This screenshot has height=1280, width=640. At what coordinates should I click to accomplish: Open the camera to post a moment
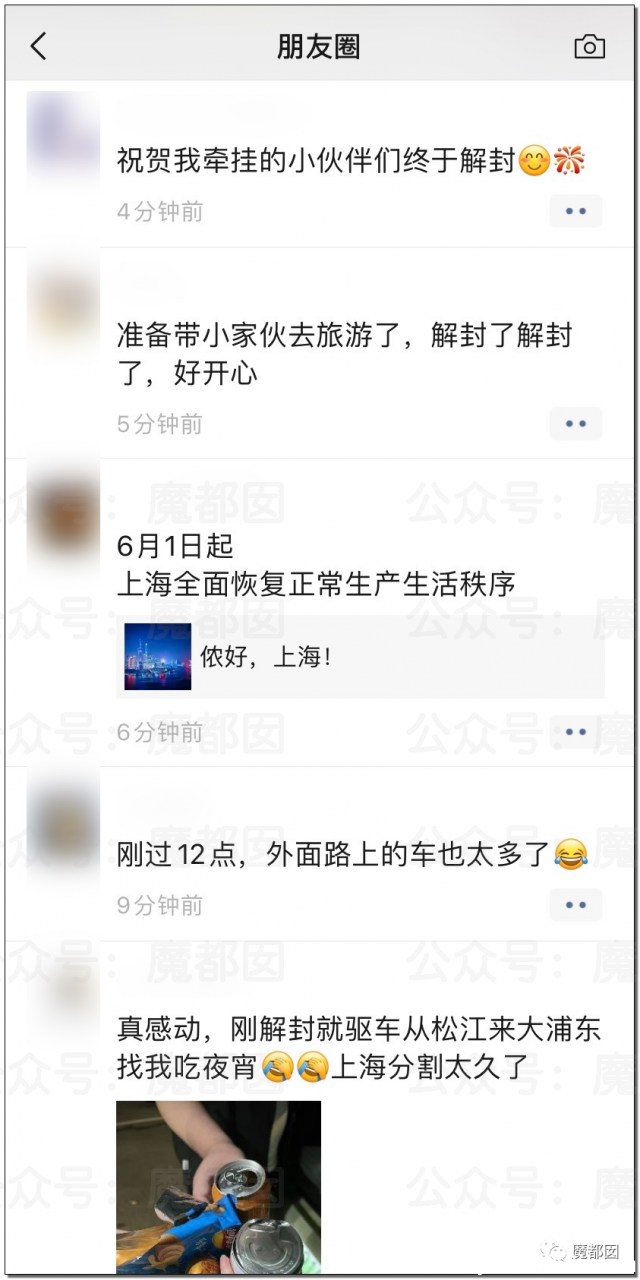click(x=589, y=46)
